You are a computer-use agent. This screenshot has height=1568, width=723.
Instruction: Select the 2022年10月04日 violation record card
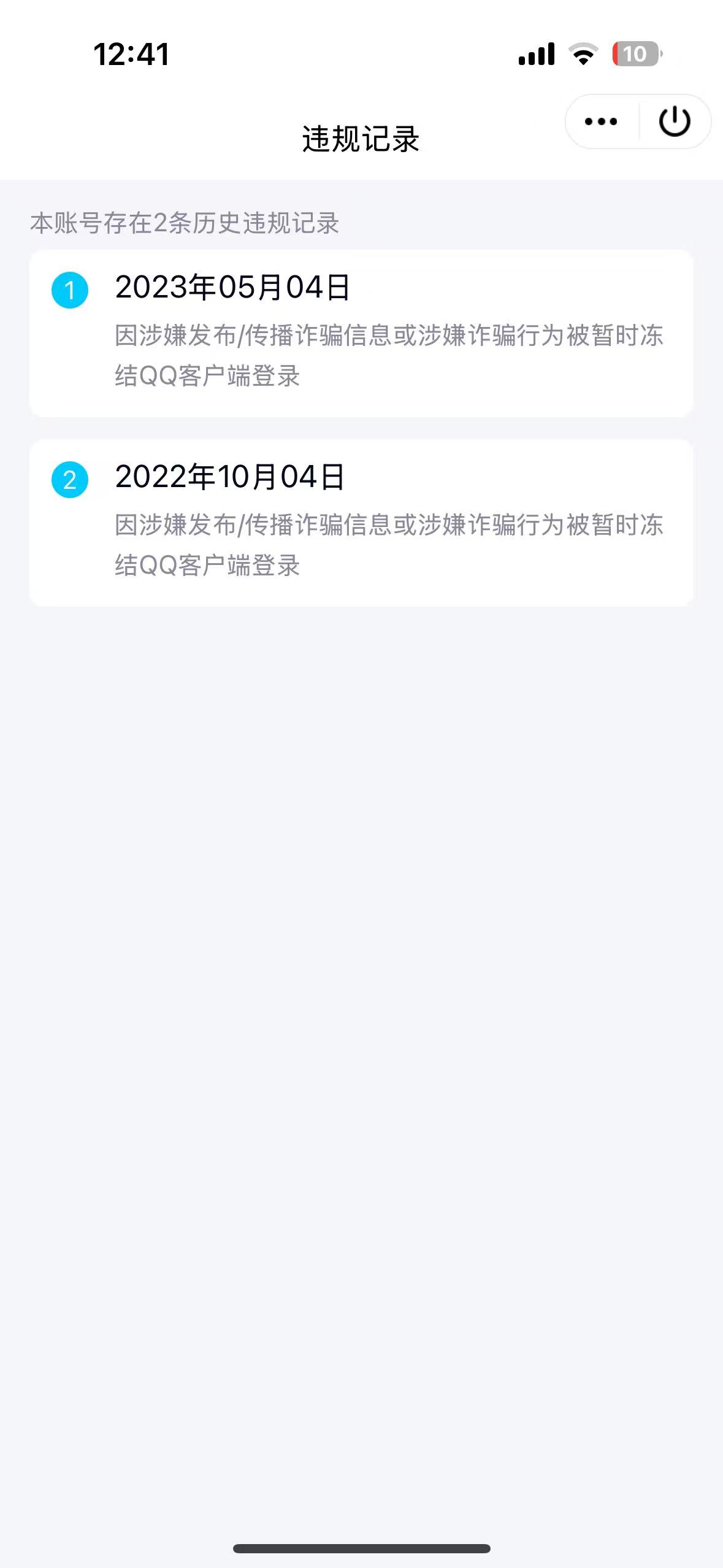(361, 525)
